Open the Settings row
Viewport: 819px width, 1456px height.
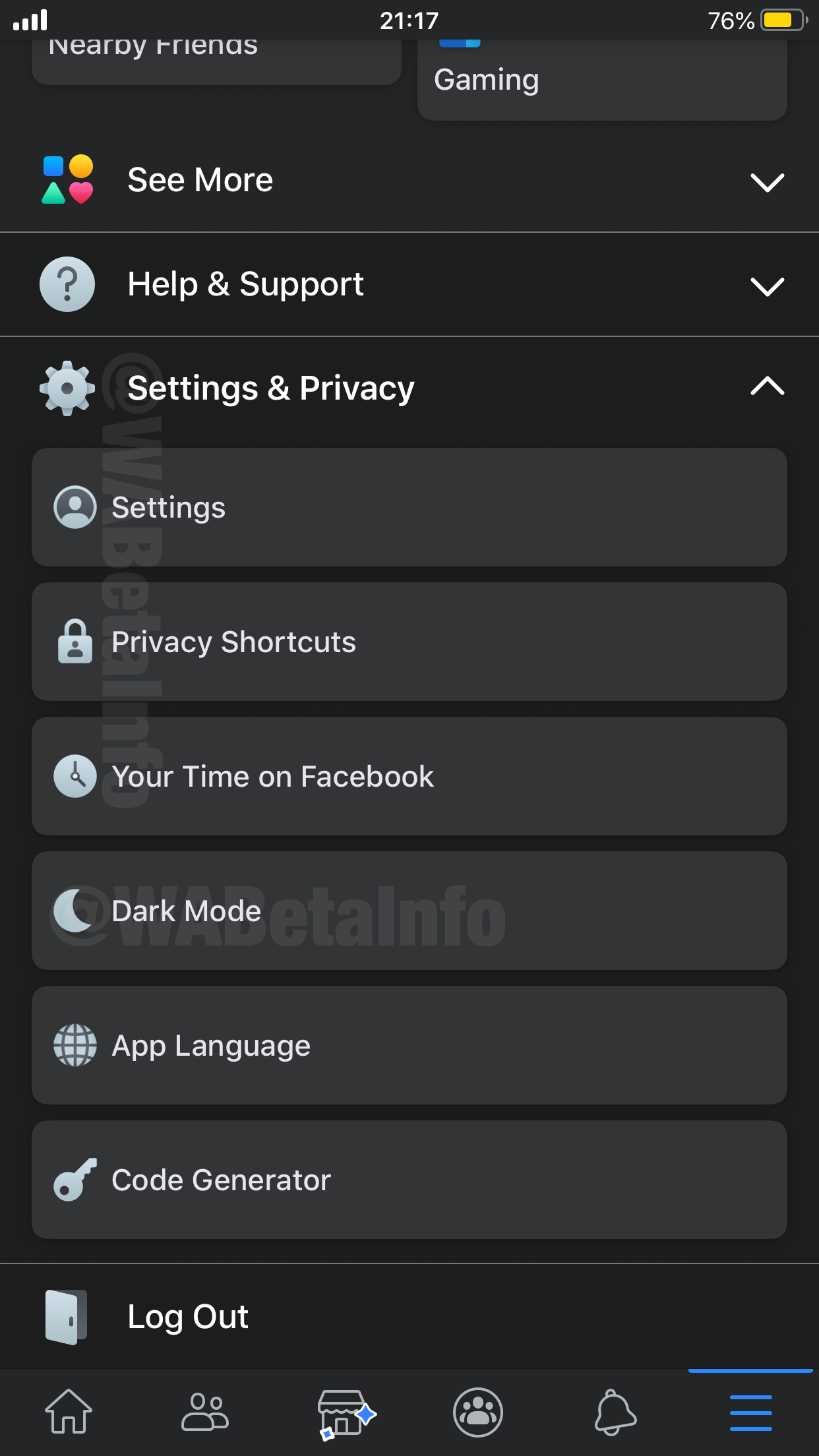point(409,507)
